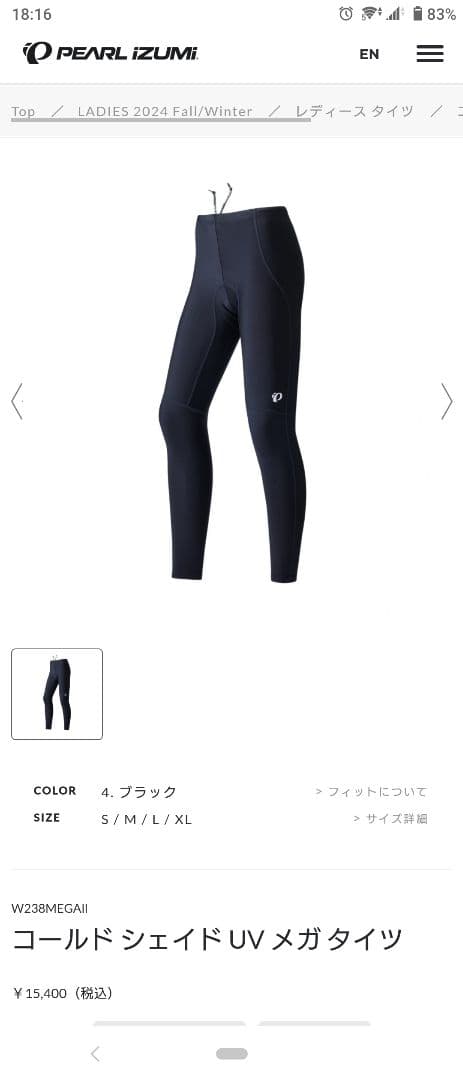463x1080 pixels.
Task: Show the next product image arrow
Action: (446, 402)
